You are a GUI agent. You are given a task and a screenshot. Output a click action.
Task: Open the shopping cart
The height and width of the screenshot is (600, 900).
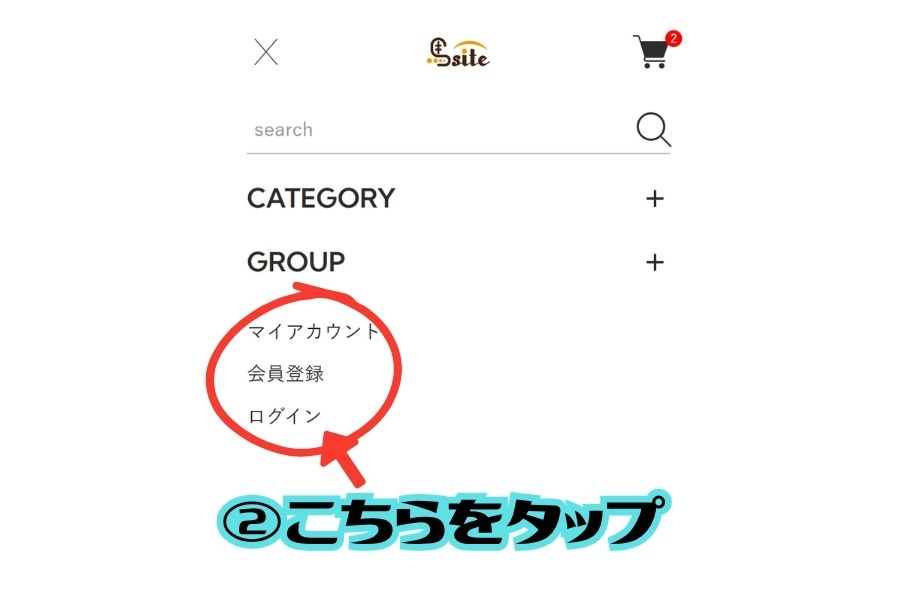coord(652,52)
